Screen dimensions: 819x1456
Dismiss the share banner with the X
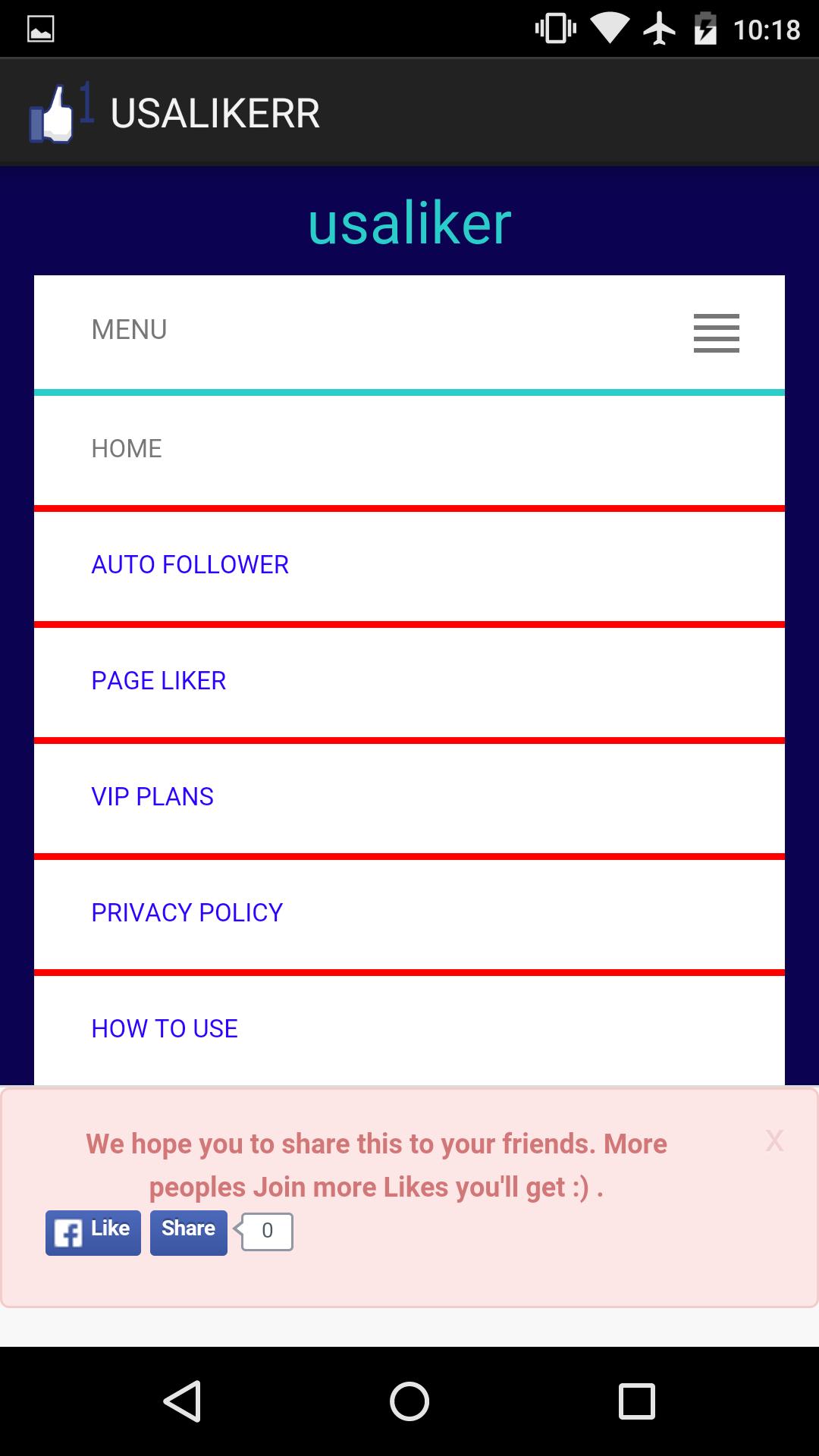[x=774, y=1141]
